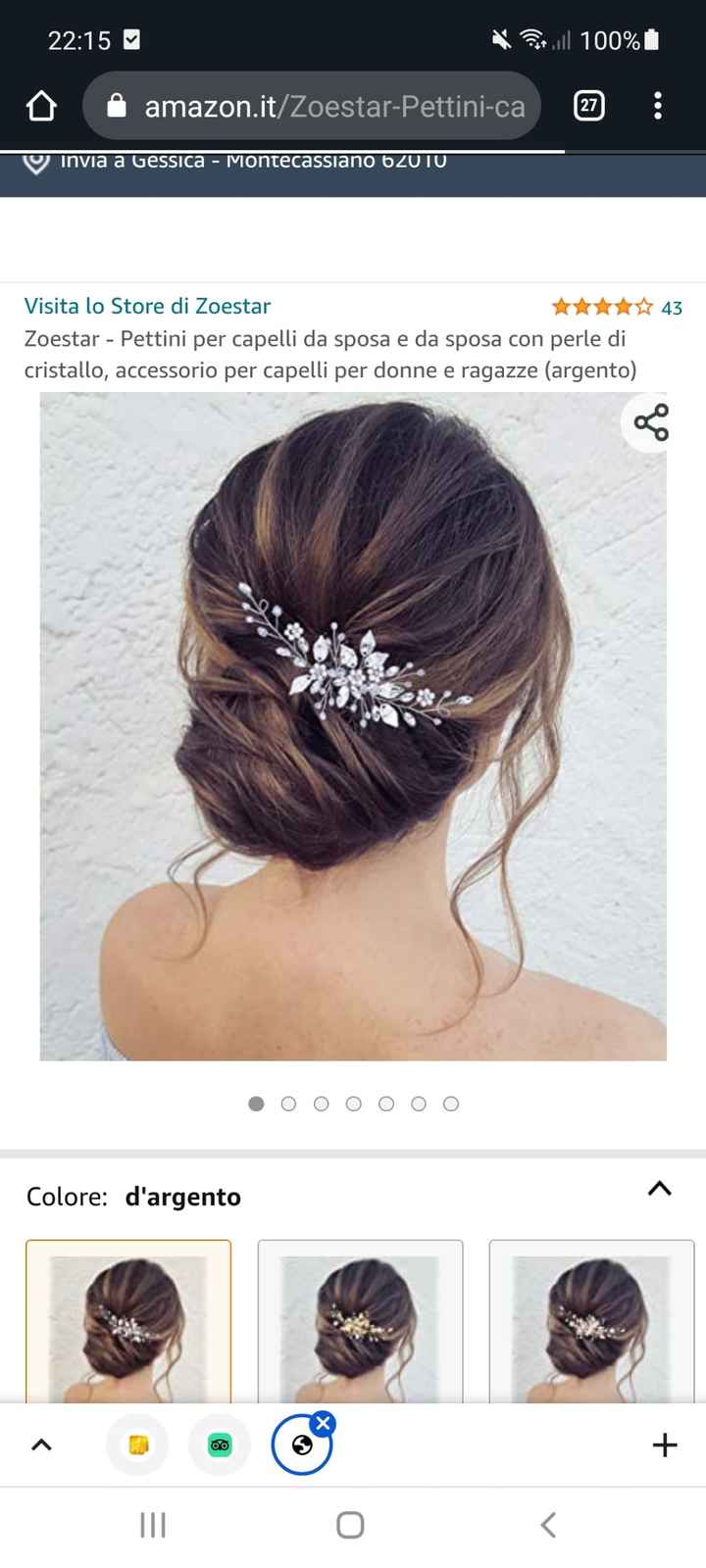This screenshot has width=706, height=1568.
Task: Tap the delivery address Invia a Gessica
Action: click(x=253, y=162)
